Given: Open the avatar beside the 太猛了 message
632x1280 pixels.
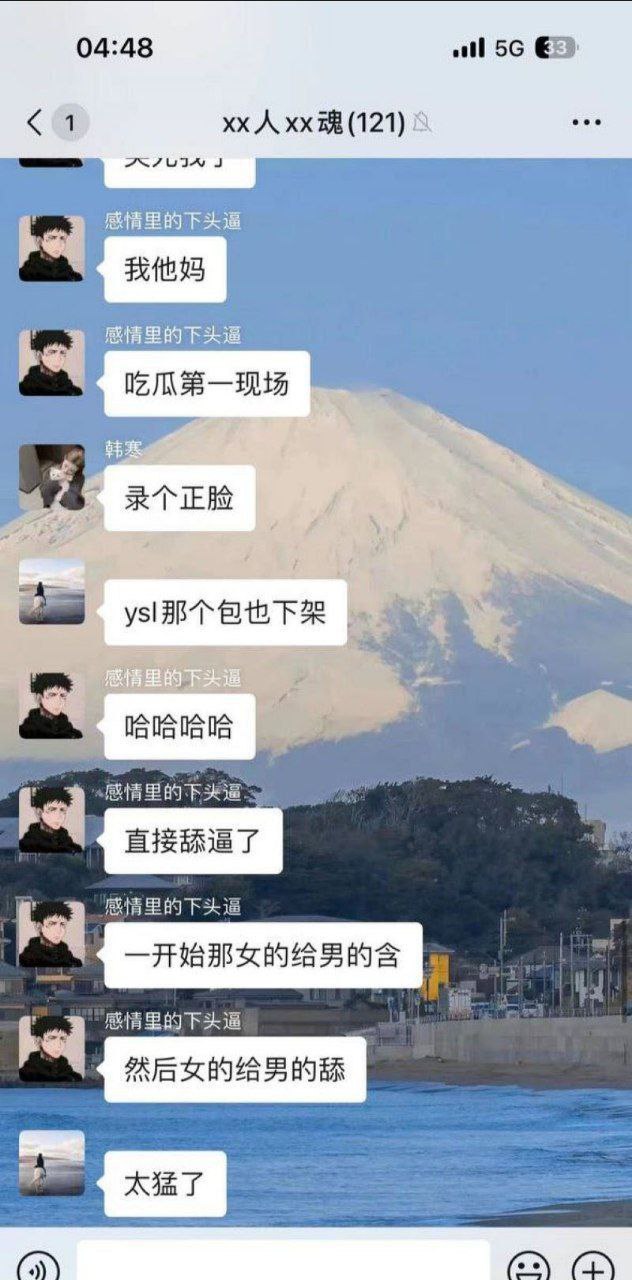Looking at the screenshot, I should tap(52, 1163).
